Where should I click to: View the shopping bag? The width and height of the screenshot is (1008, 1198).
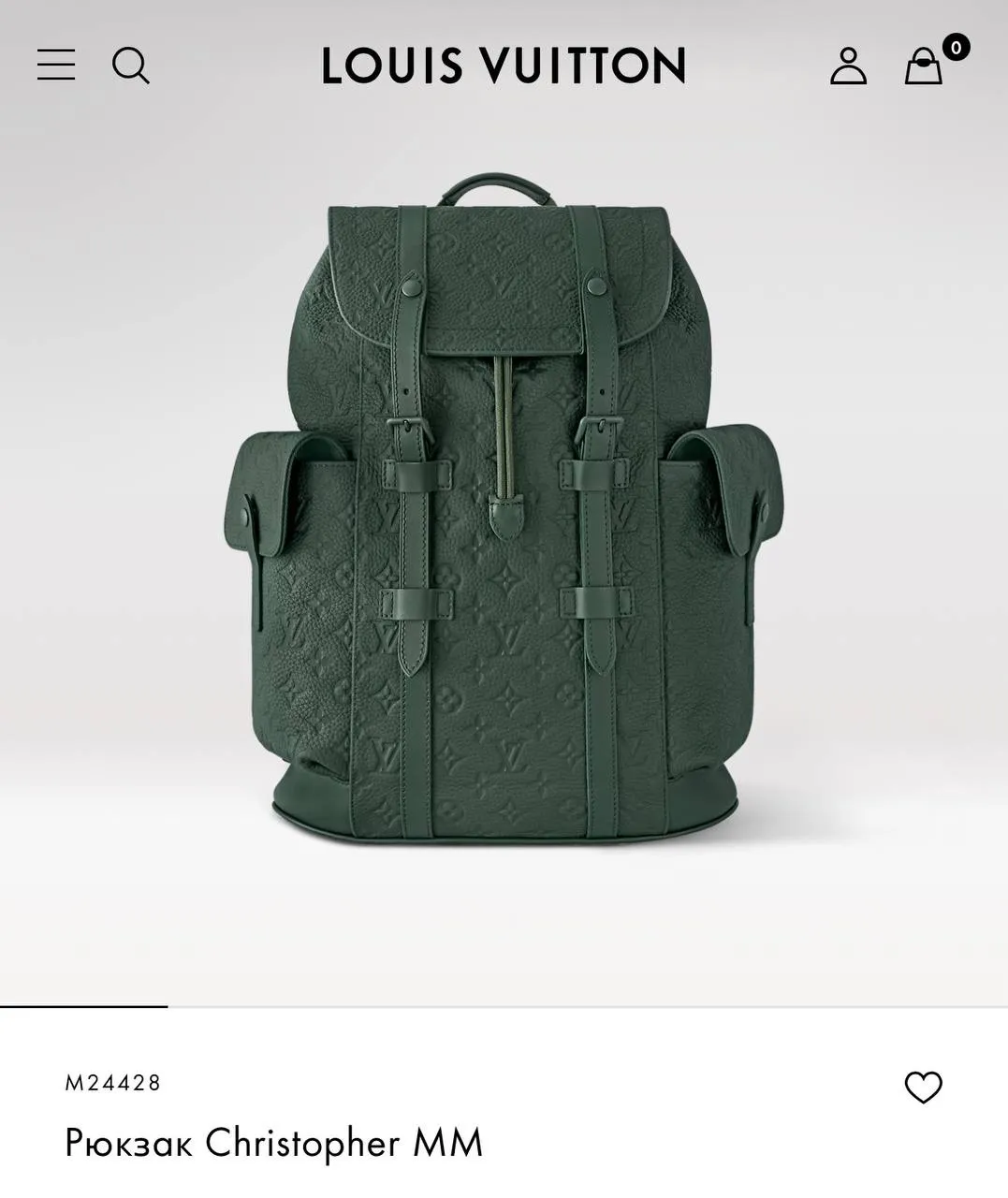924,66
